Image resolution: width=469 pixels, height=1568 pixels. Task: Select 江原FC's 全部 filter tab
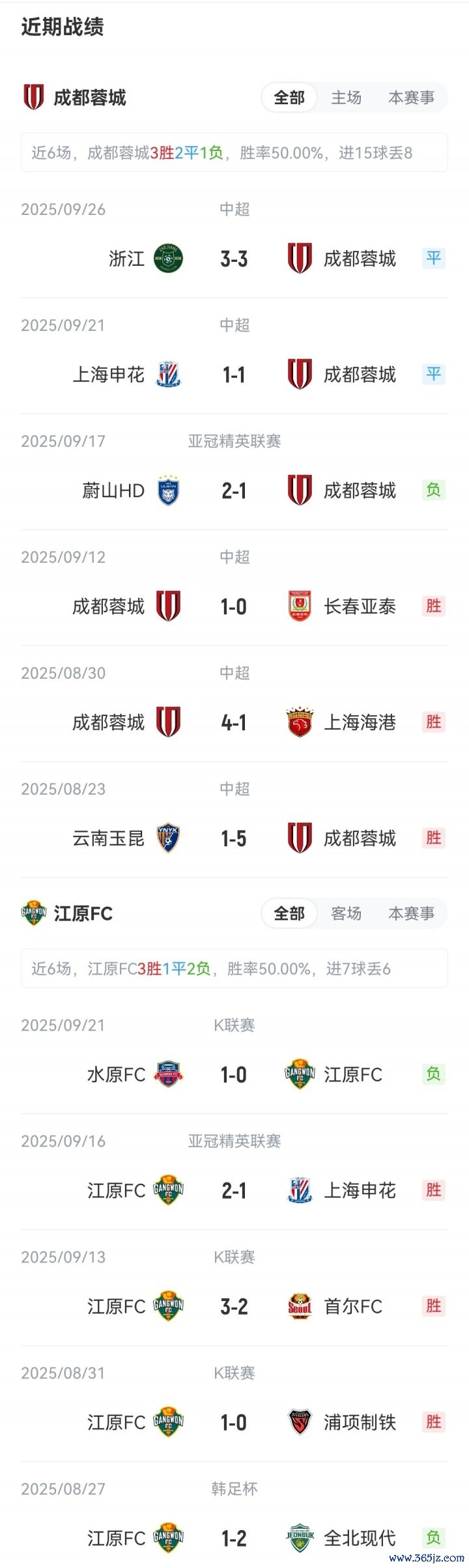coord(289,913)
